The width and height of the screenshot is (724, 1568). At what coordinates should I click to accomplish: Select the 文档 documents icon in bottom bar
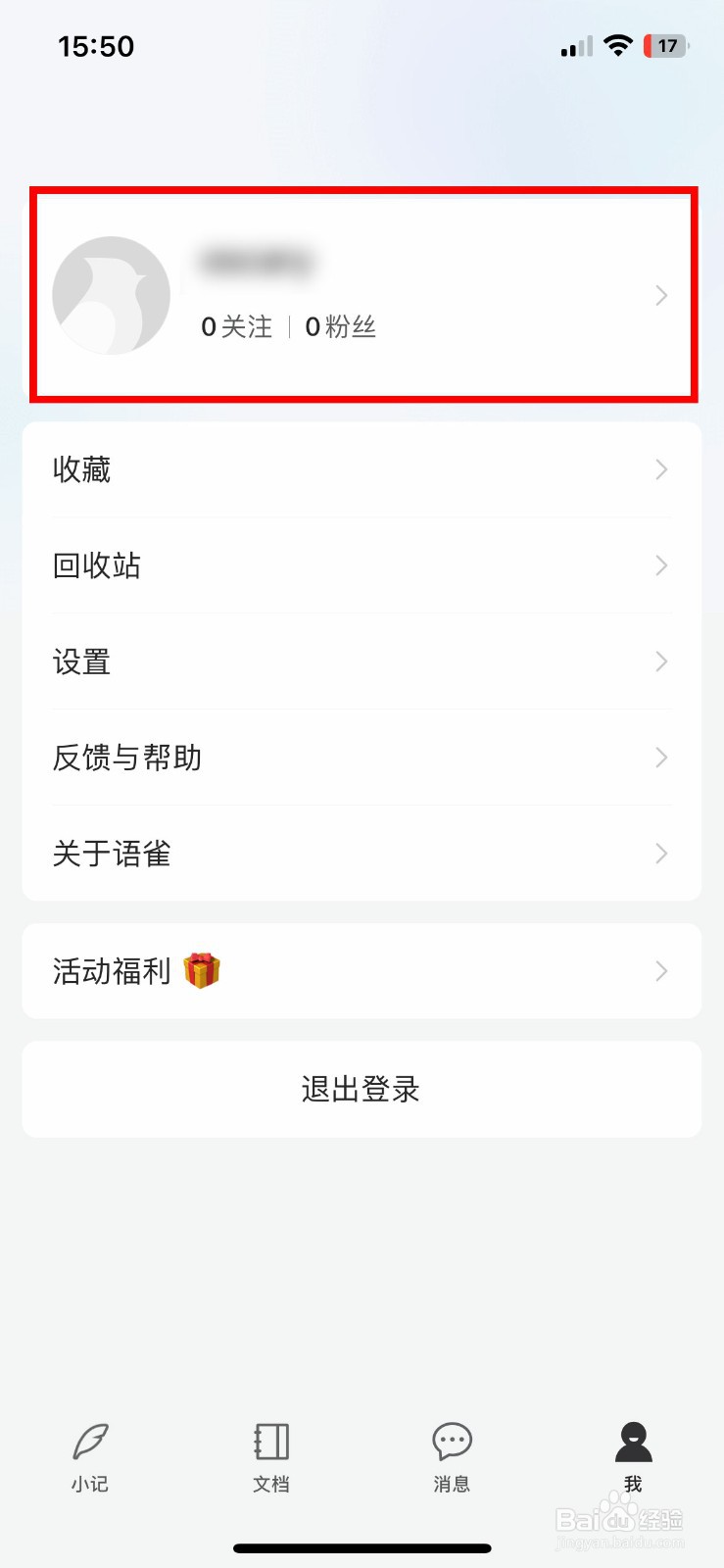pyautogui.click(x=270, y=1441)
